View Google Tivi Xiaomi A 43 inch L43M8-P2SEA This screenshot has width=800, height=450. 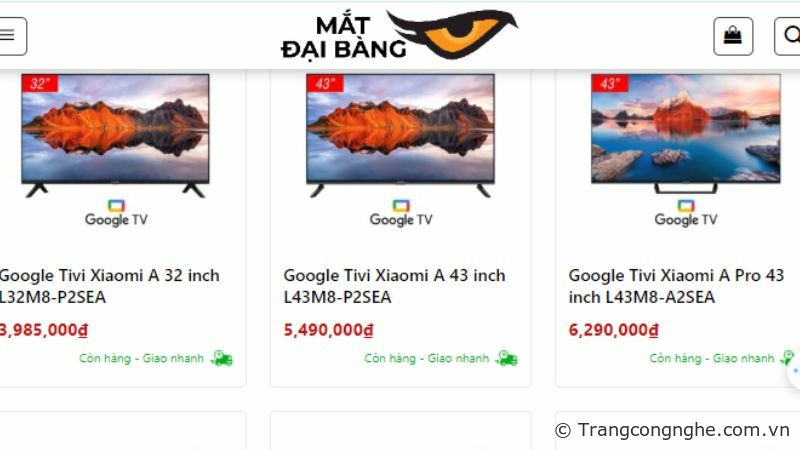tap(394, 285)
